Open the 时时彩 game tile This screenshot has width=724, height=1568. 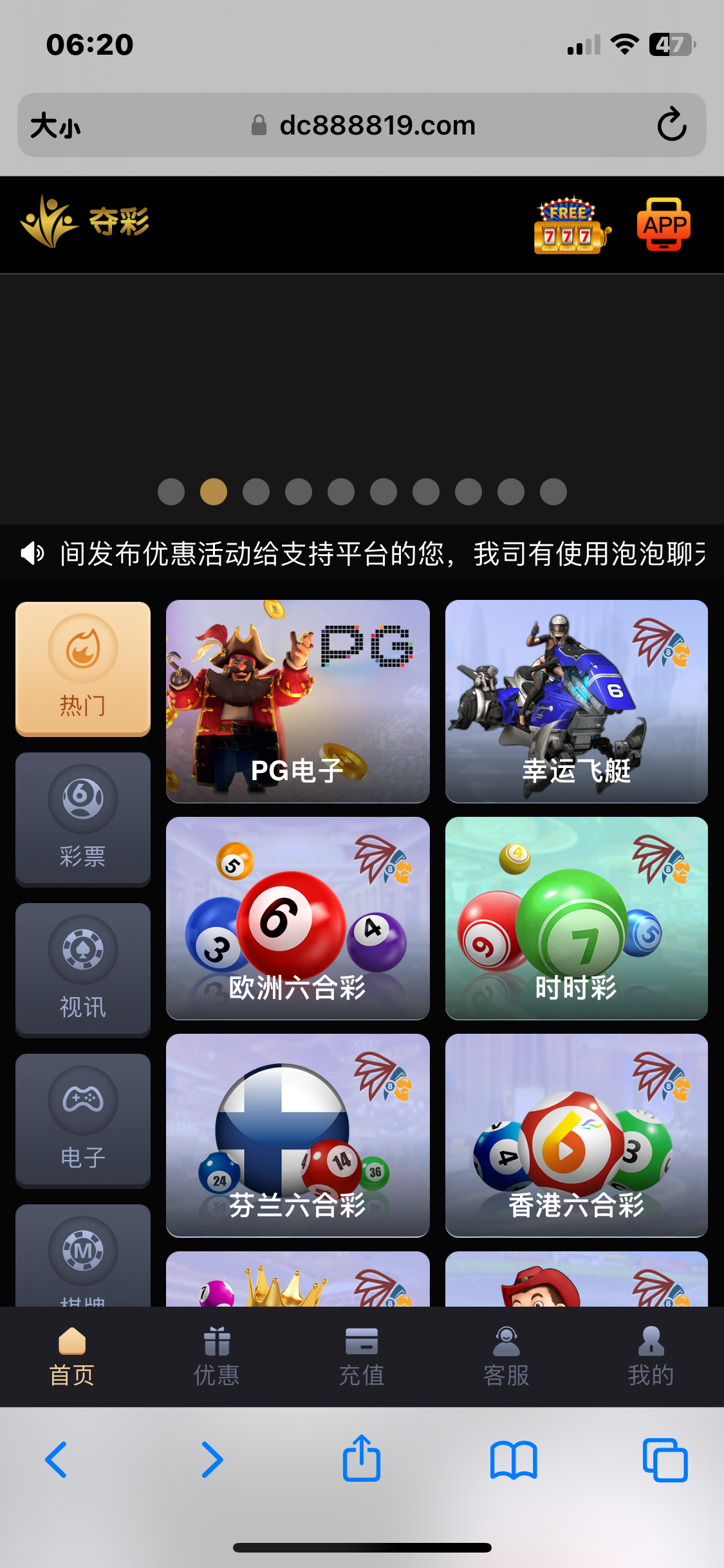pyautogui.click(x=576, y=918)
